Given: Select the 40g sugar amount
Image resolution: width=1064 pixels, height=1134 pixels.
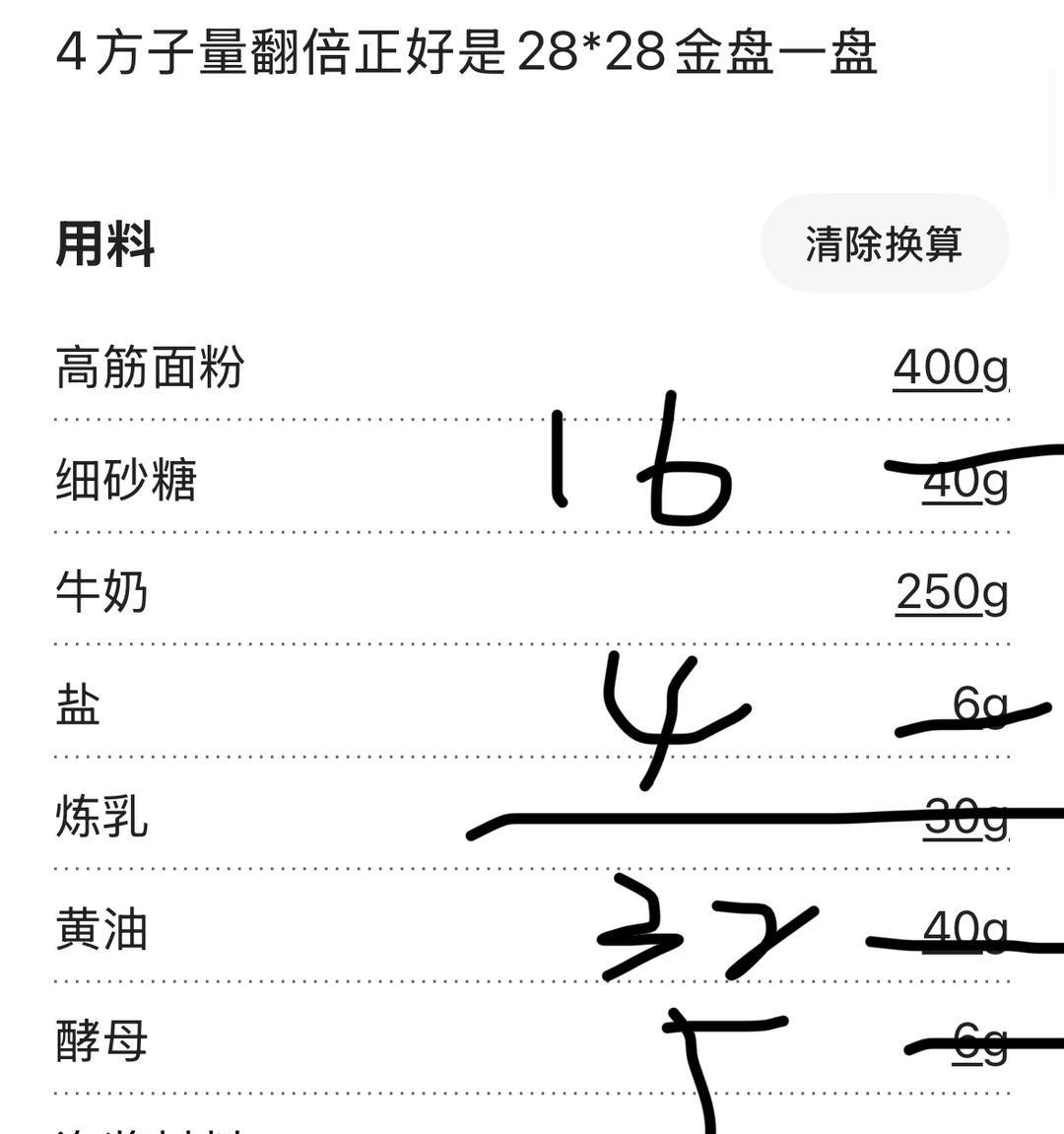Looking at the screenshot, I should pyautogui.click(x=965, y=480).
